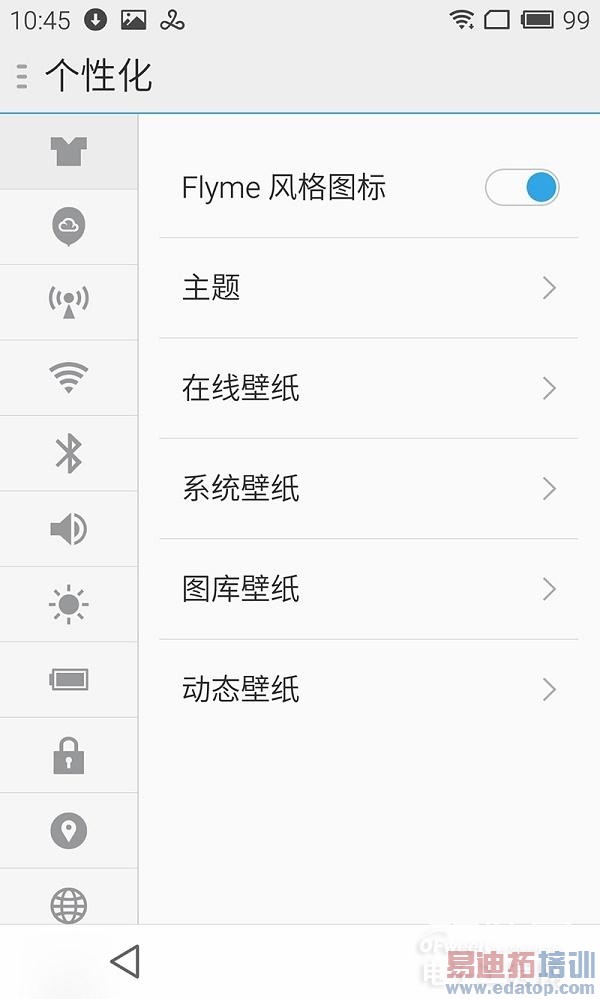The width and height of the screenshot is (600, 999).
Task: Open 系统壁纸 row
Action: (368, 489)
